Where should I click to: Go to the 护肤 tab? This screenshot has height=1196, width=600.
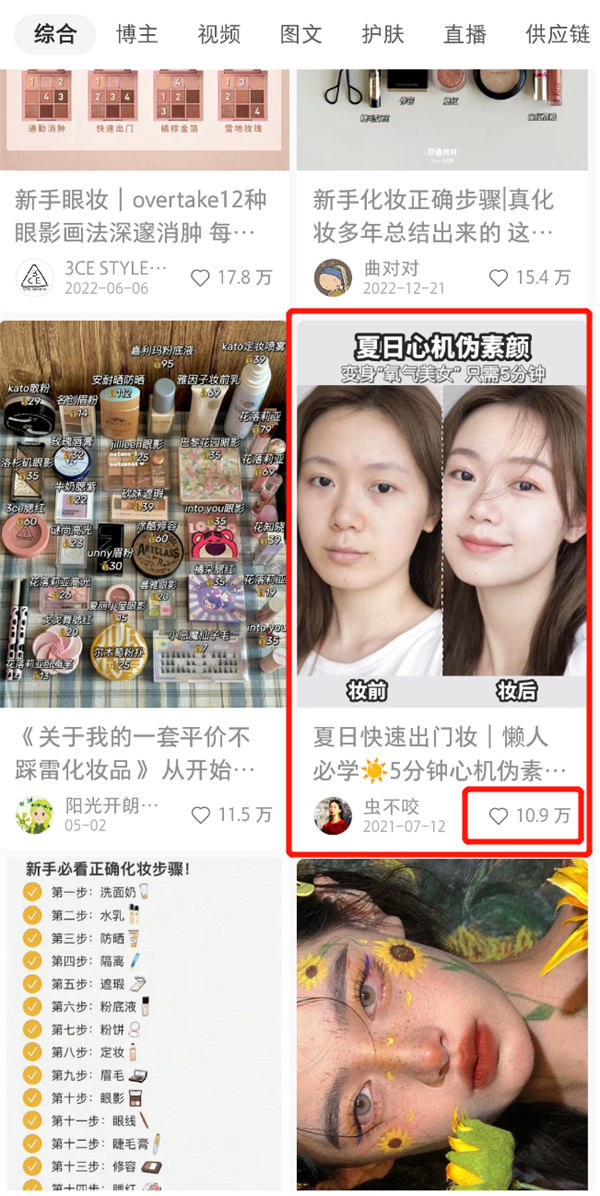383,34
